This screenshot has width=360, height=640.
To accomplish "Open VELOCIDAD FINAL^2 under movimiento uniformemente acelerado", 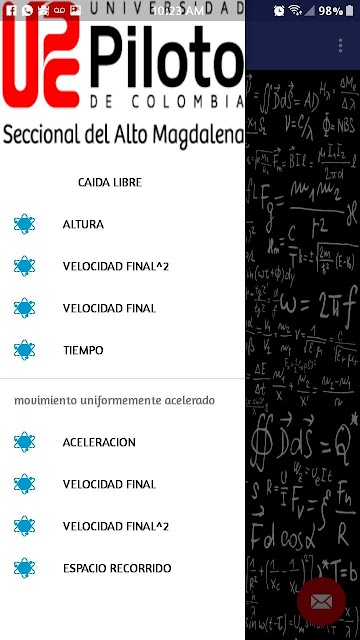I will (x=122, y=526).
